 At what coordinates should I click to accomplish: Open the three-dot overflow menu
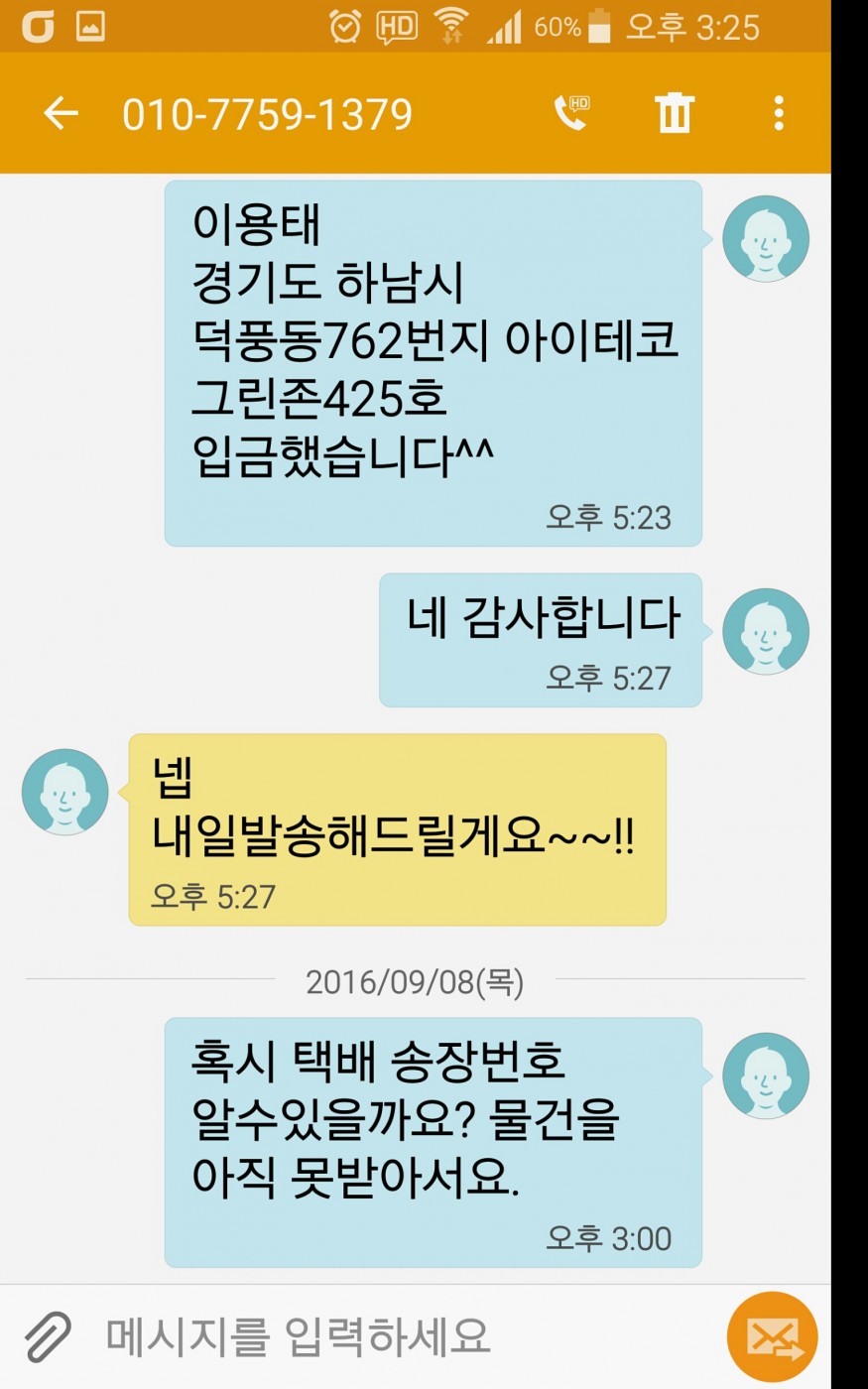coord(779,113)
